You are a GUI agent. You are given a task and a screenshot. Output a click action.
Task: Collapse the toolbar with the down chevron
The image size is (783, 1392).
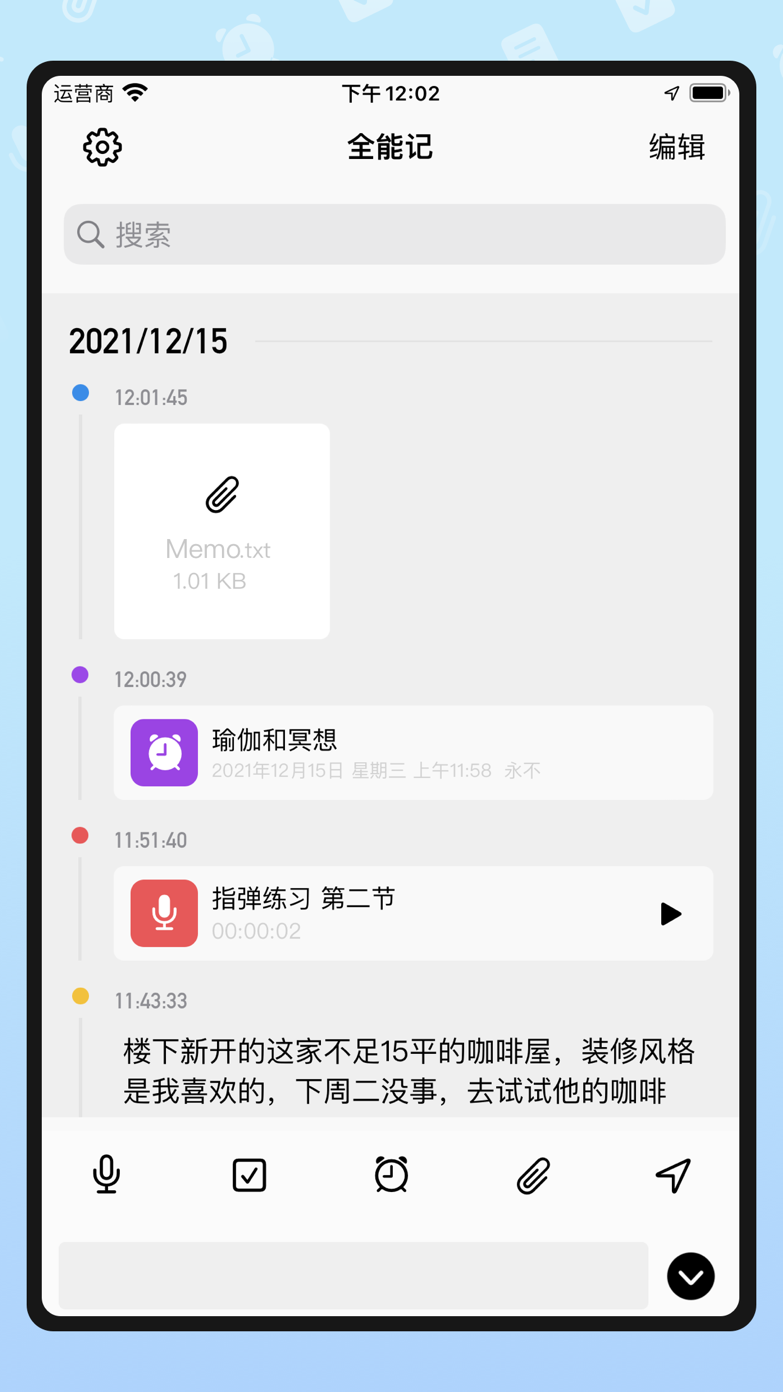coord(691,1276)
